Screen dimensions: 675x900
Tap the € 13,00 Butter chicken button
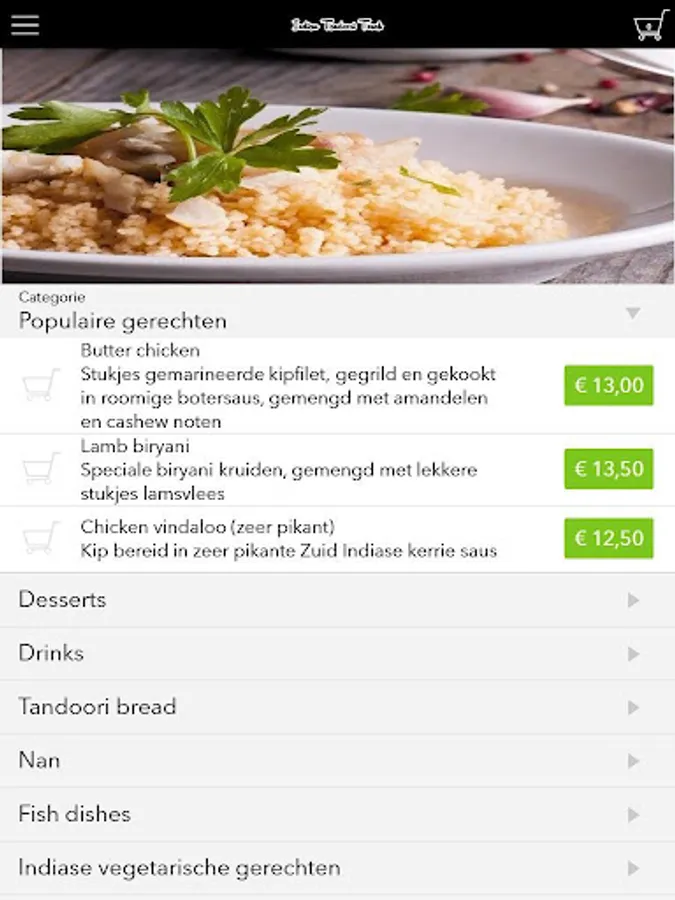click(608, 385)
